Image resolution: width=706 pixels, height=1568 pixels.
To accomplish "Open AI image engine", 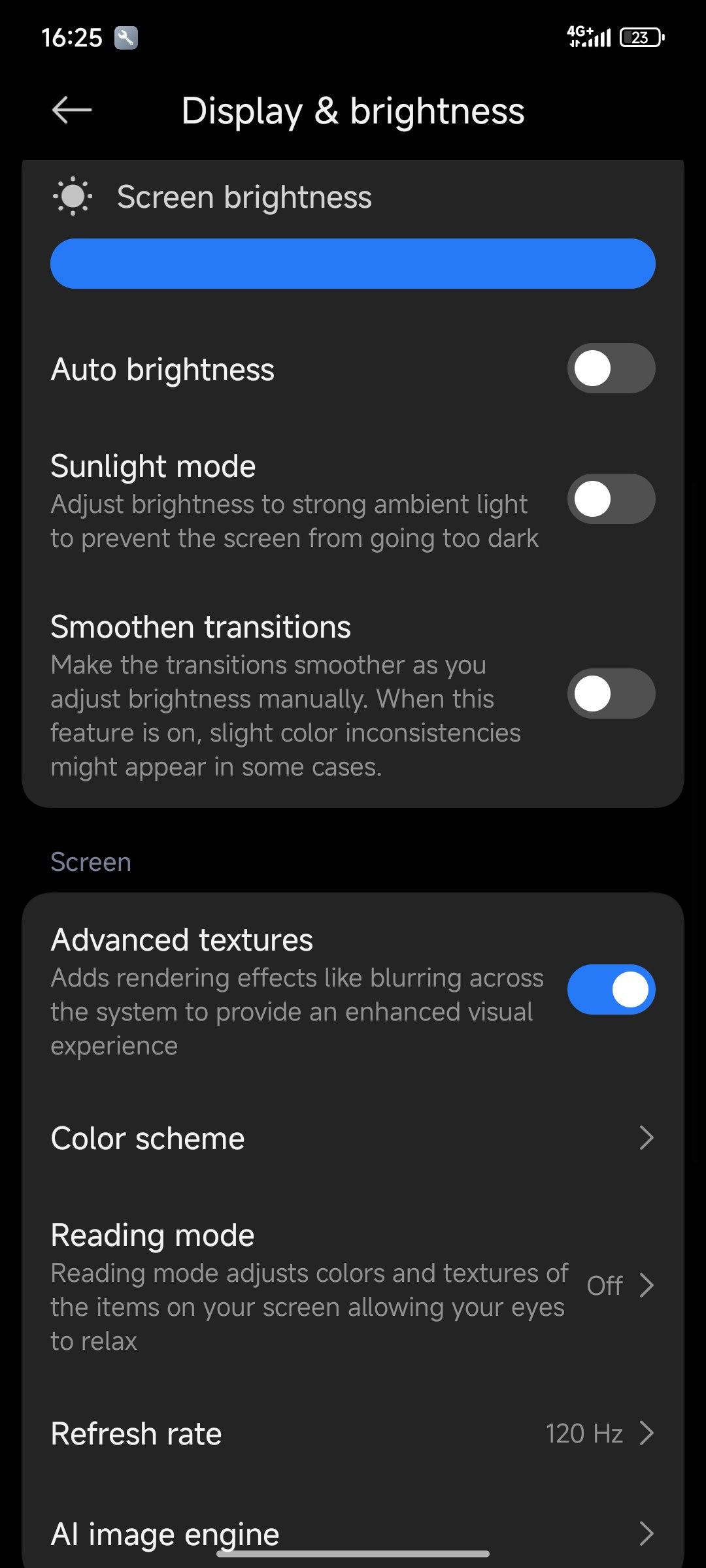I will click(x=353, y=1533).
